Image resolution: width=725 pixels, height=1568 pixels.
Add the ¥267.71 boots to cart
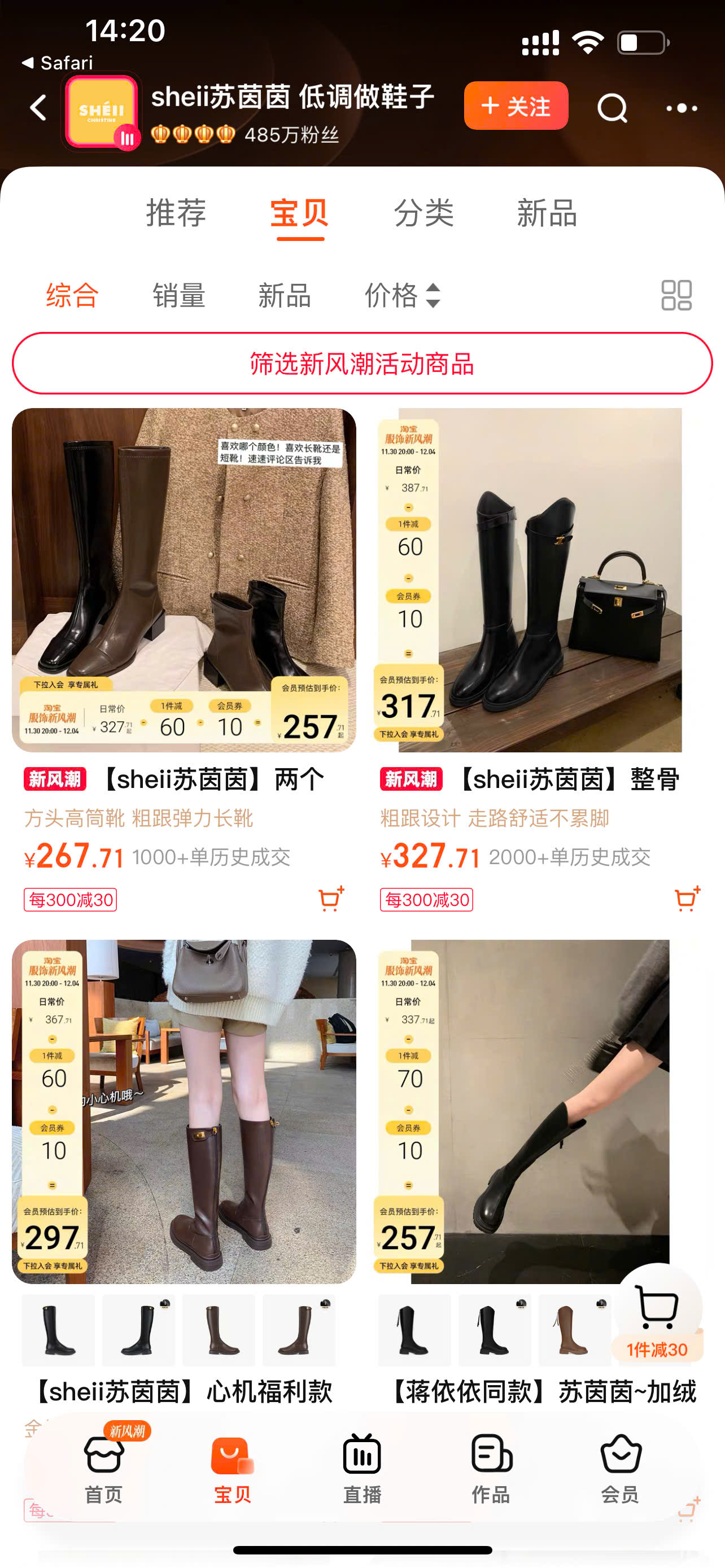331,899
